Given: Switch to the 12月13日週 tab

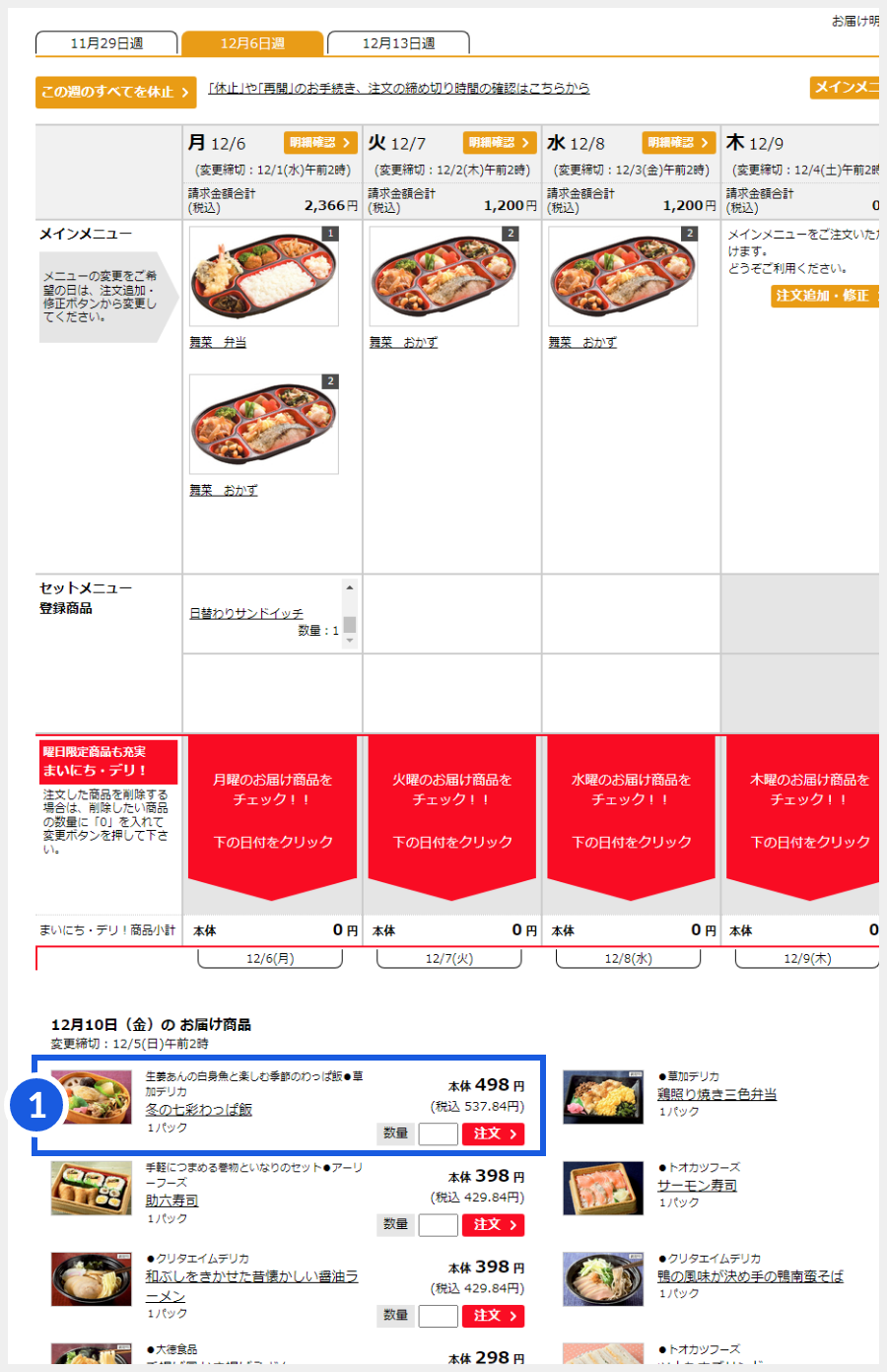Looking at the screenshot, I should (398, 43).
